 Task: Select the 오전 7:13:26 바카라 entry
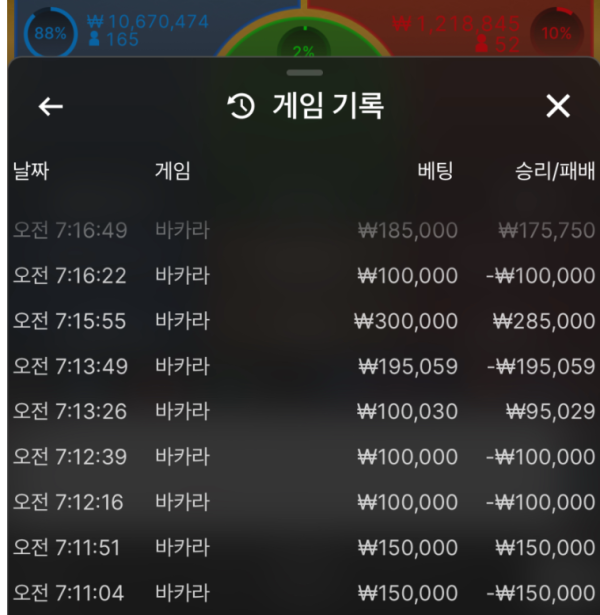[x=300, y=411]
